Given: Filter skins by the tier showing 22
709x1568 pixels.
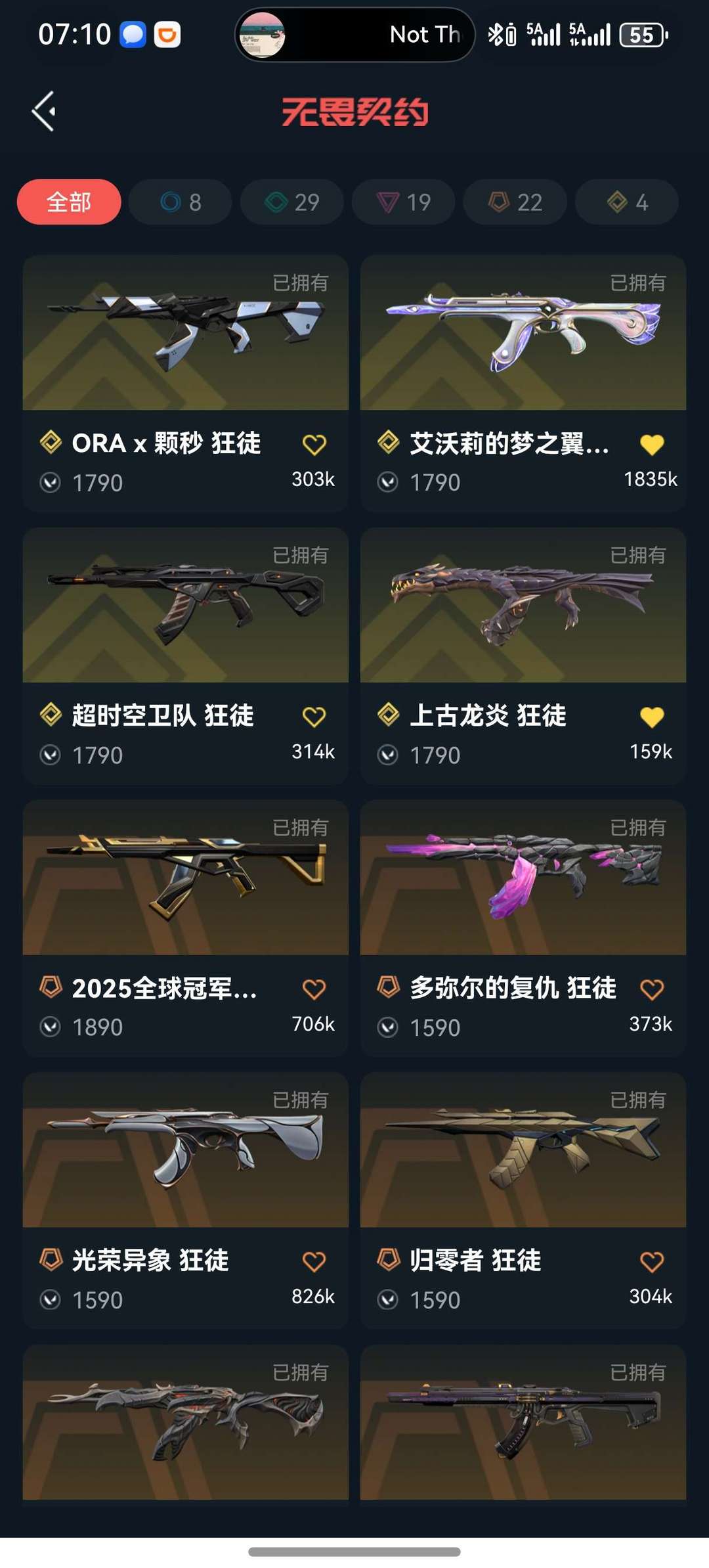Looking at the screenshot, I should tap(515, 202).
